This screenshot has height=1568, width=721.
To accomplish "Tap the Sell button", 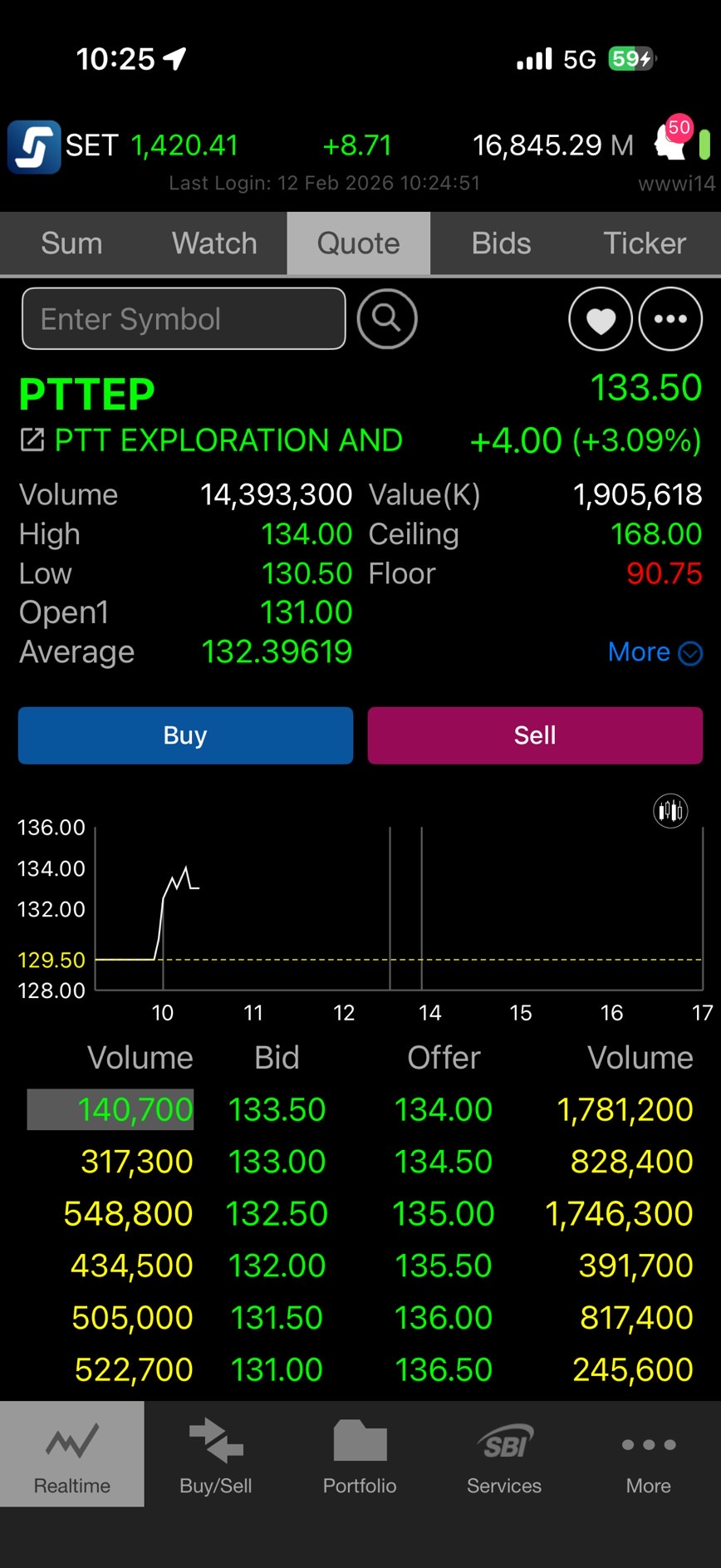I will click(535, 735).
